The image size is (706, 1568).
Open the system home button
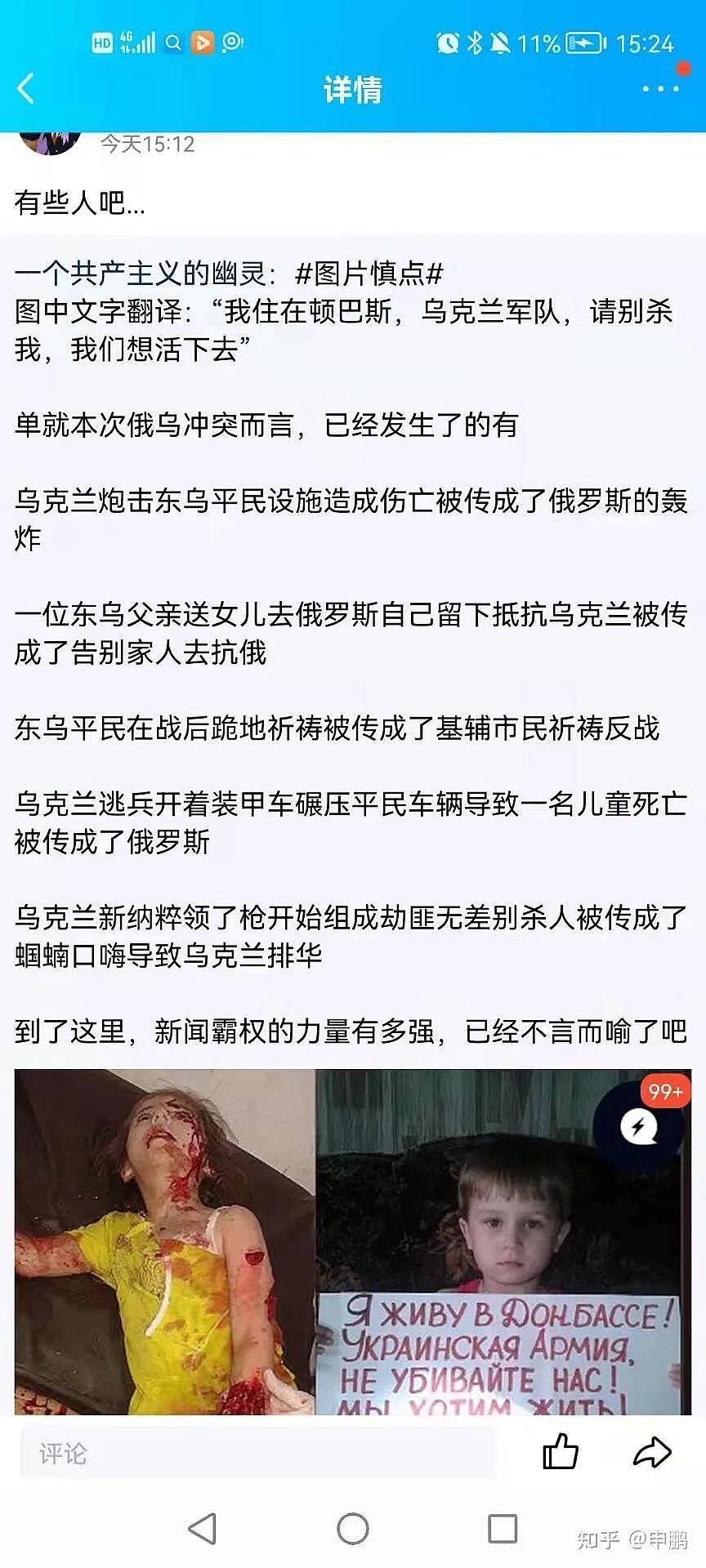click(353, 1529)
